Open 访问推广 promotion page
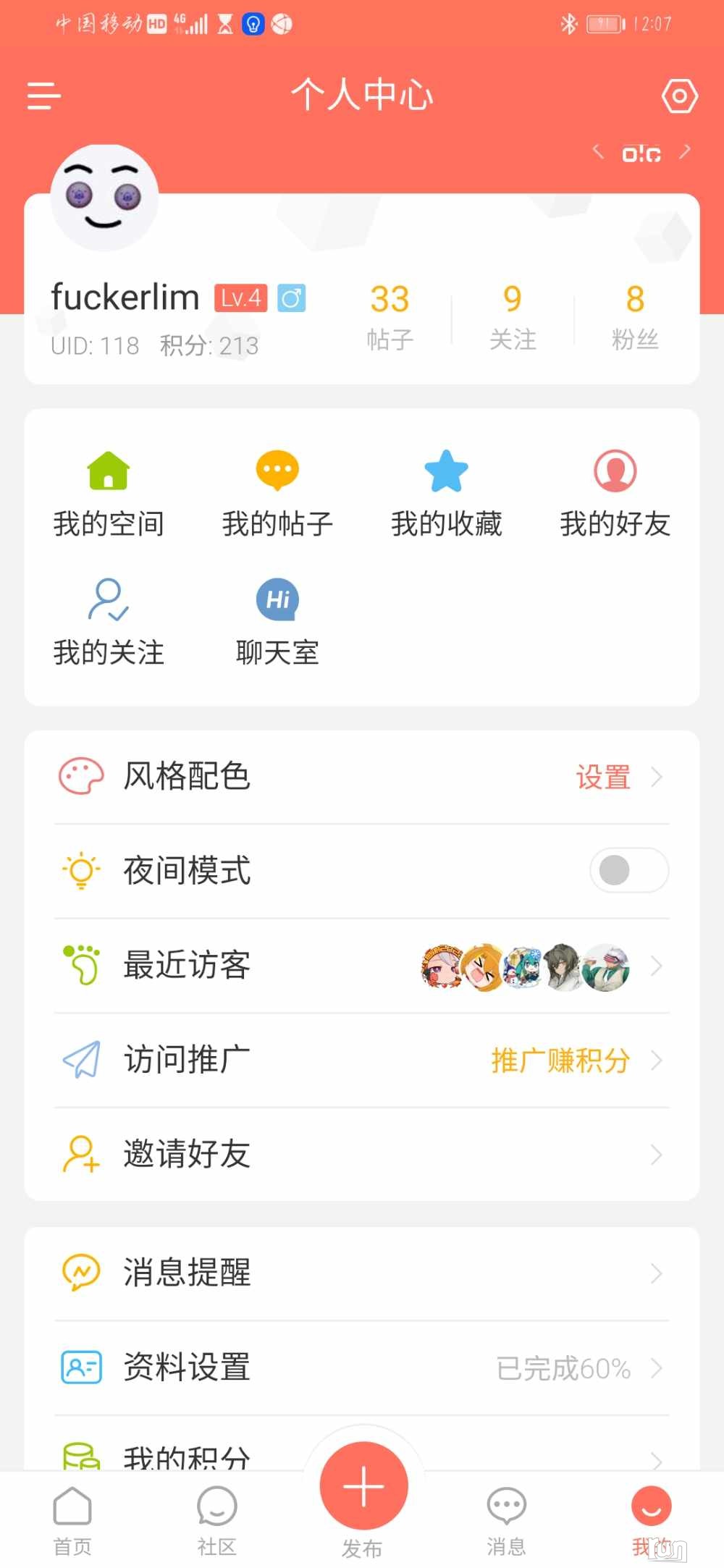The height and width of the screenshot is (1568, 724). coord(362,1061)
